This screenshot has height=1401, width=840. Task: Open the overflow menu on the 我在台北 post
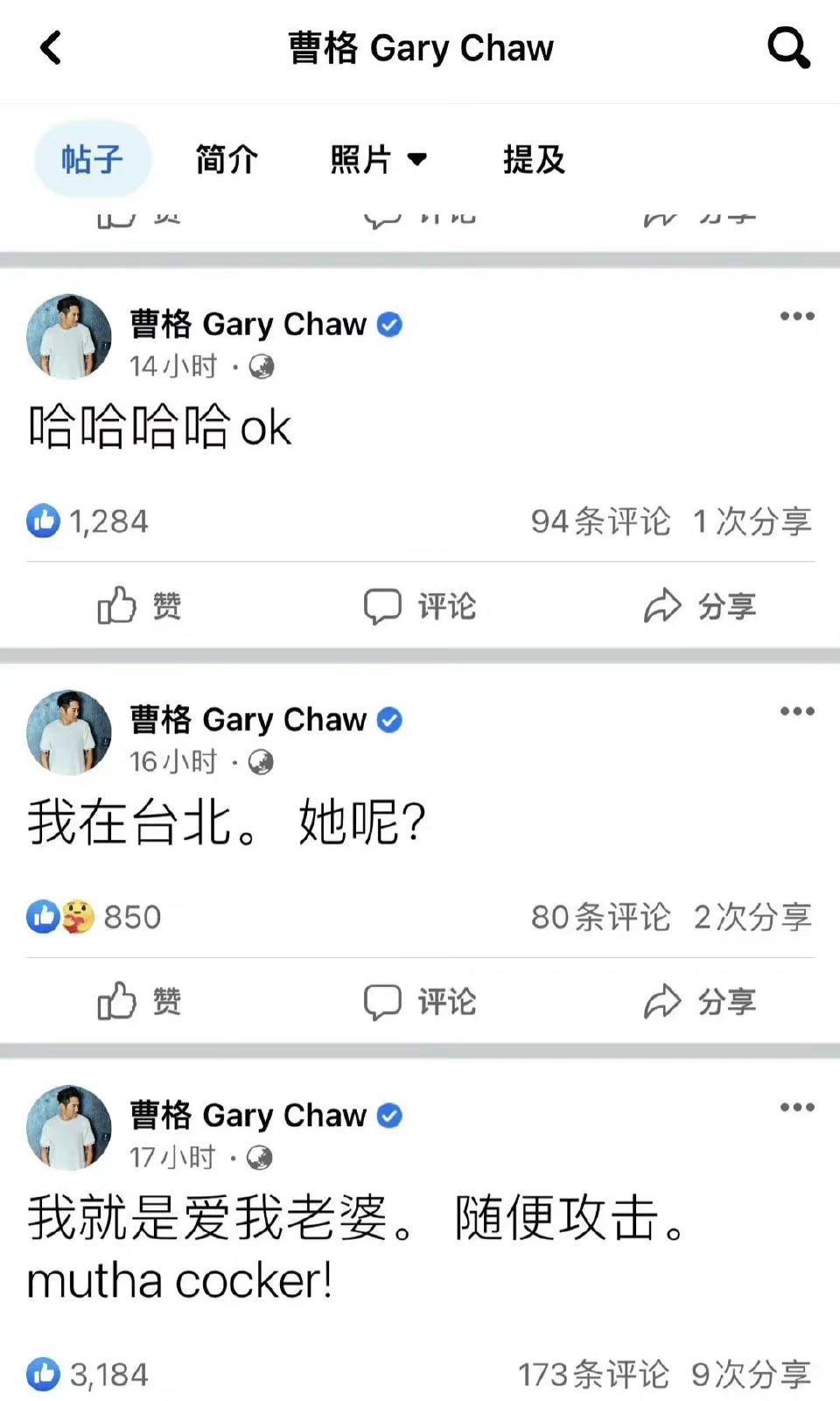(797, 711)
